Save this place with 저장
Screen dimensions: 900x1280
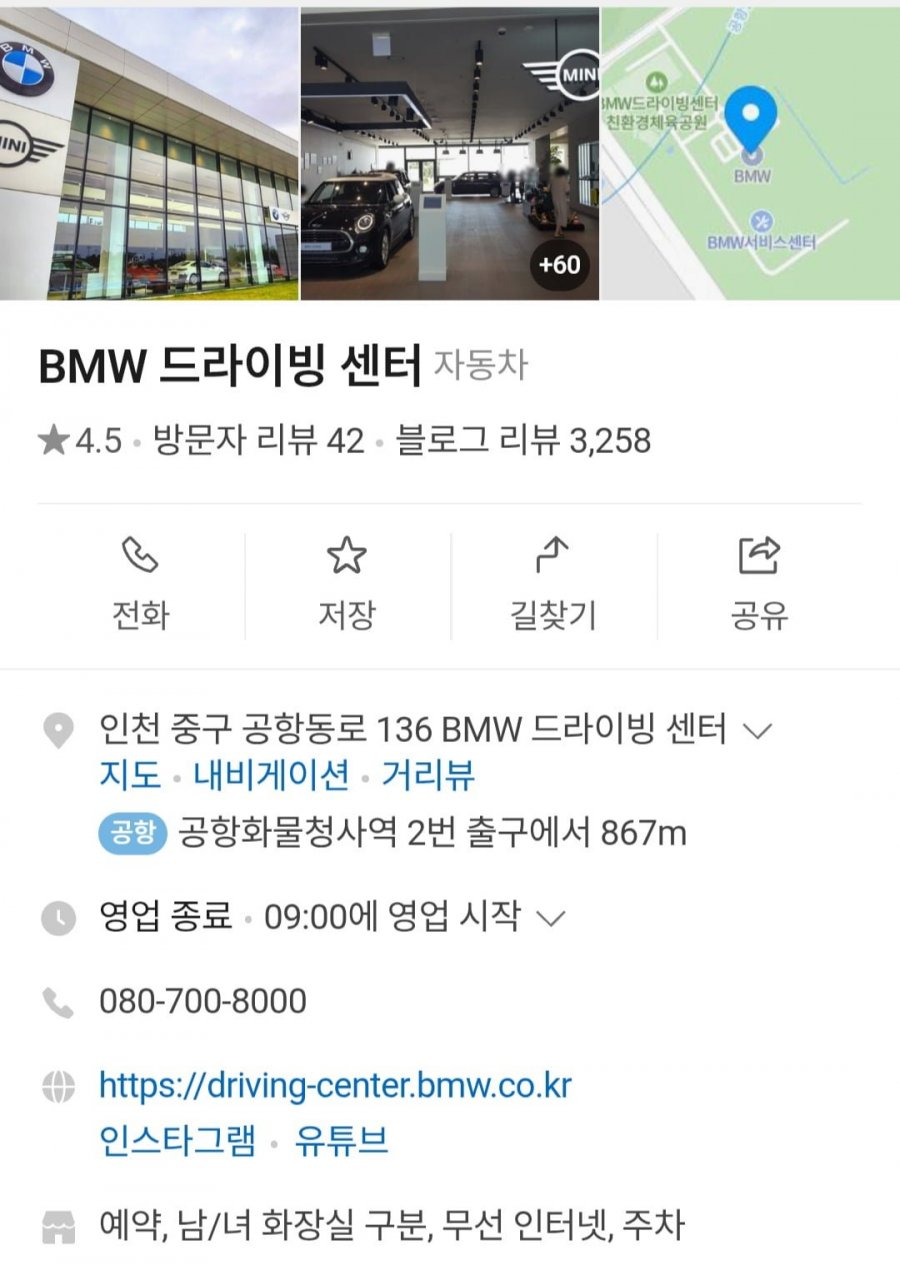[347, 585]
